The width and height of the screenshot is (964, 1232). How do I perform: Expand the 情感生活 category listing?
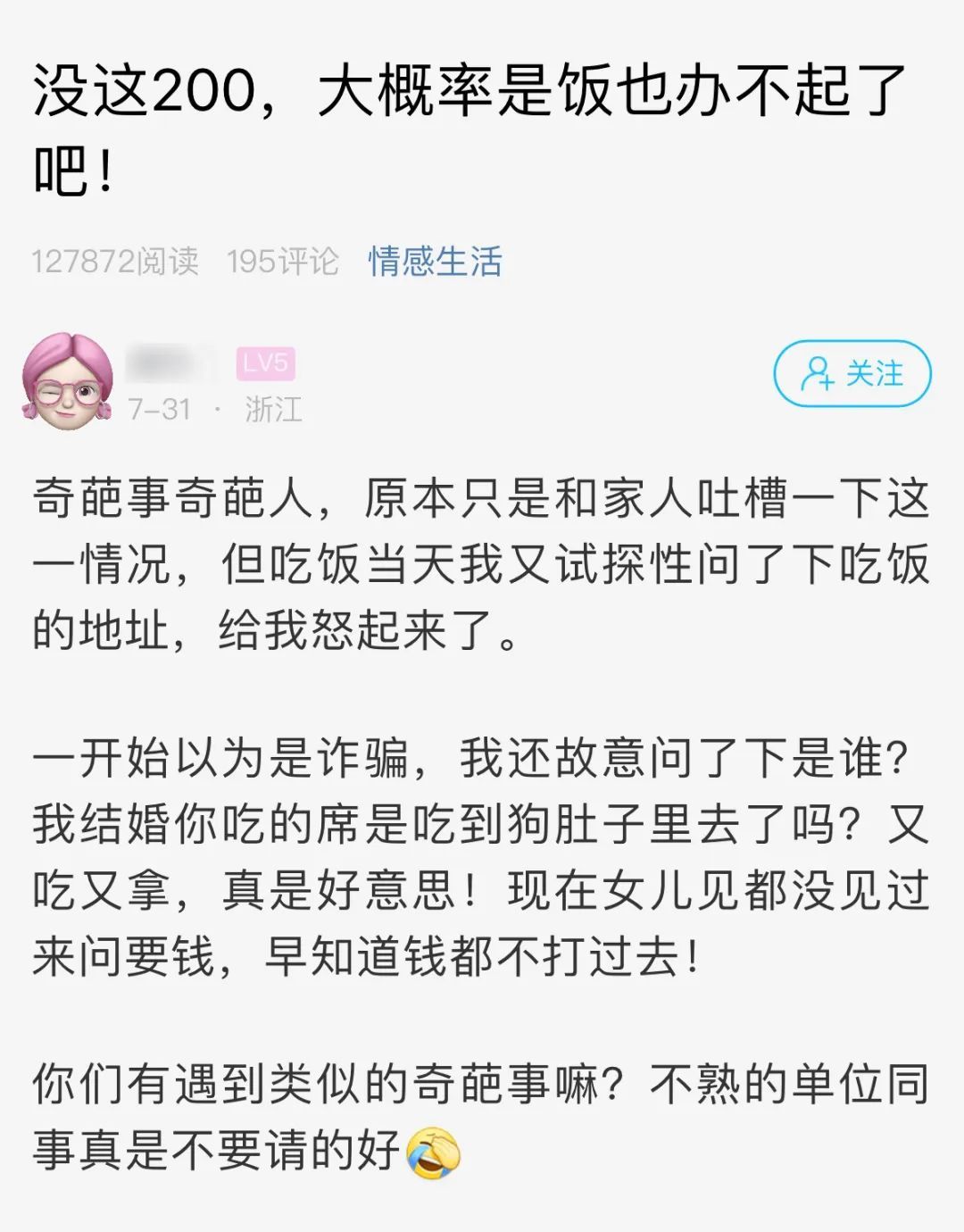(435, 261)
